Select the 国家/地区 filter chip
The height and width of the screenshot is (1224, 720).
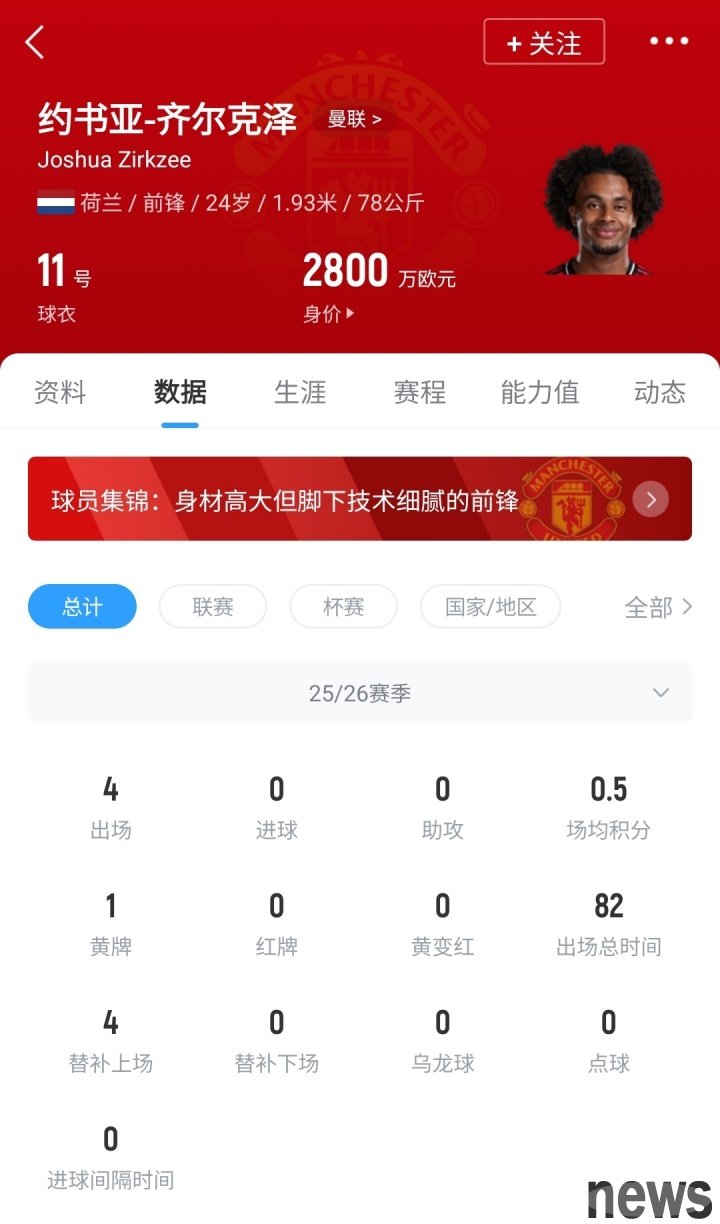[x=490, y=607]
